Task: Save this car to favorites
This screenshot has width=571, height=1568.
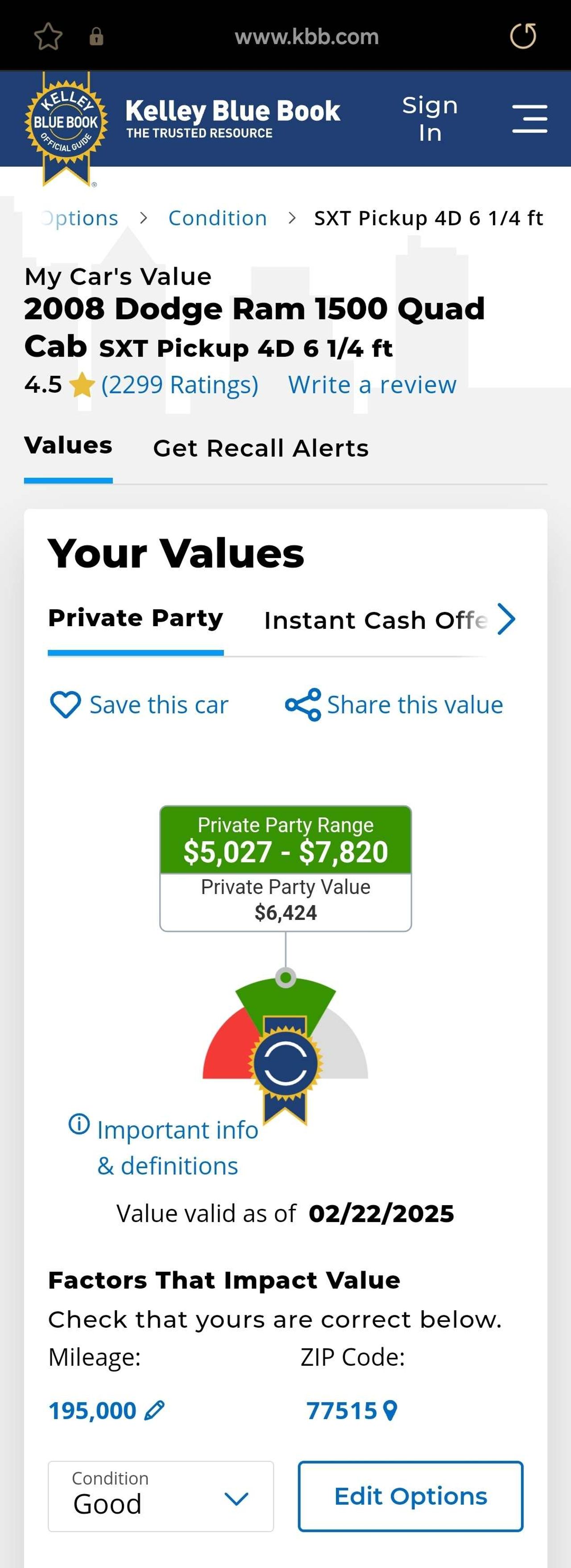Action: tap(139, 705)
